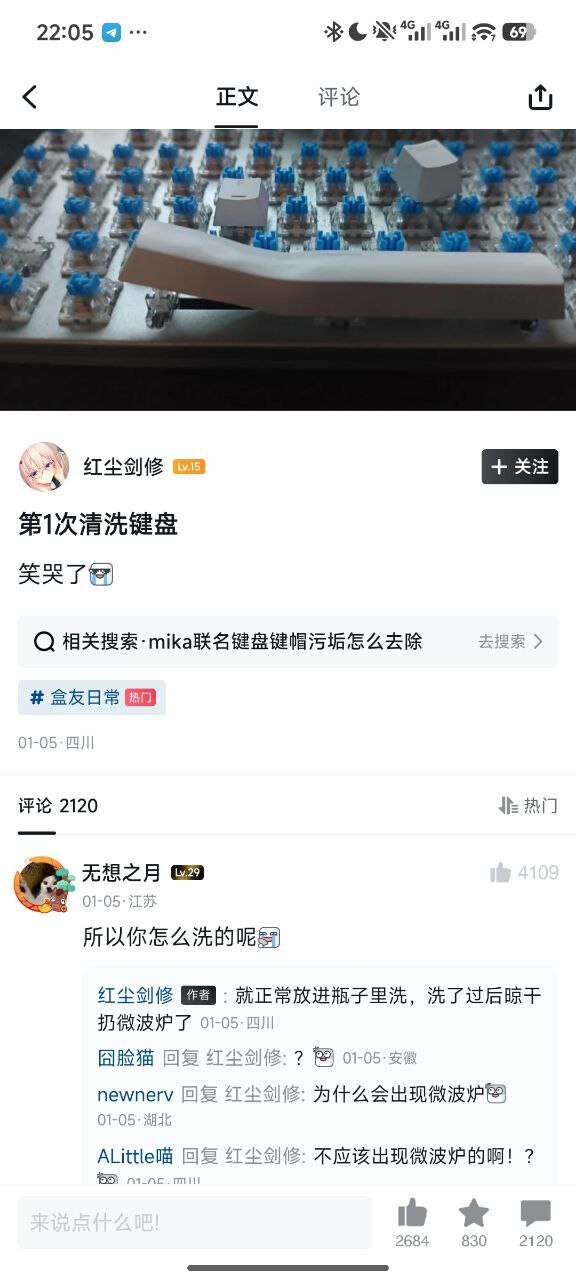Open the keyboard photo at the top
The image size is (576, 1280).
pyautogui.click(x=288, y=270)
